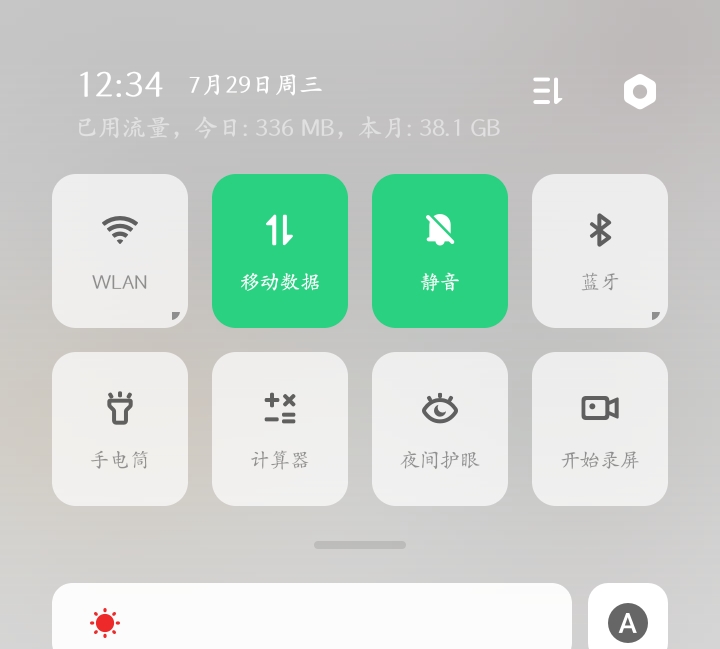Open system settings via the hexagon icon
The height and width of the screenshot is (649, 720).
[640, 92]
